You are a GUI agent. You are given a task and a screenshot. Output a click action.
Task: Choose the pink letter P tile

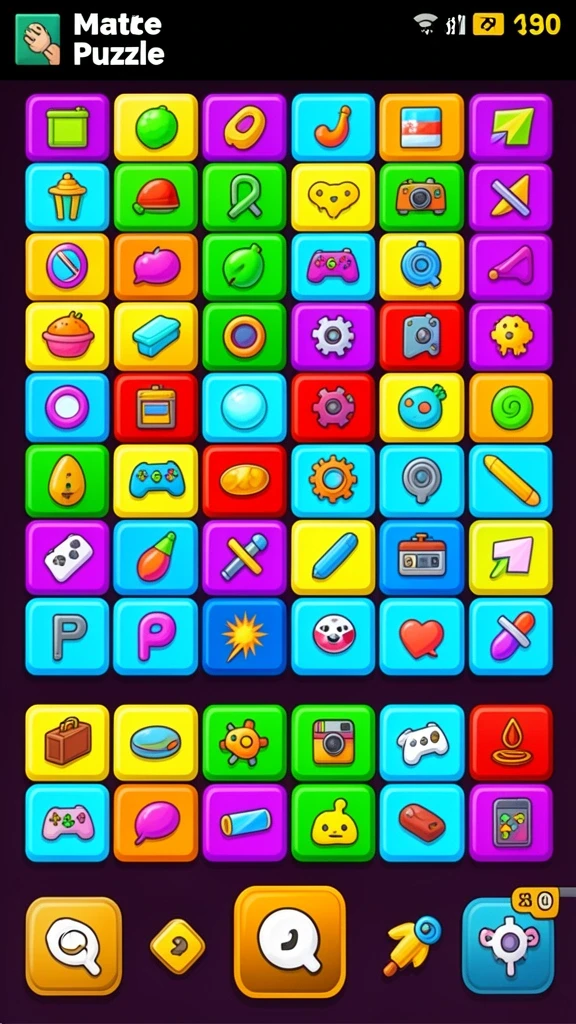155,637
